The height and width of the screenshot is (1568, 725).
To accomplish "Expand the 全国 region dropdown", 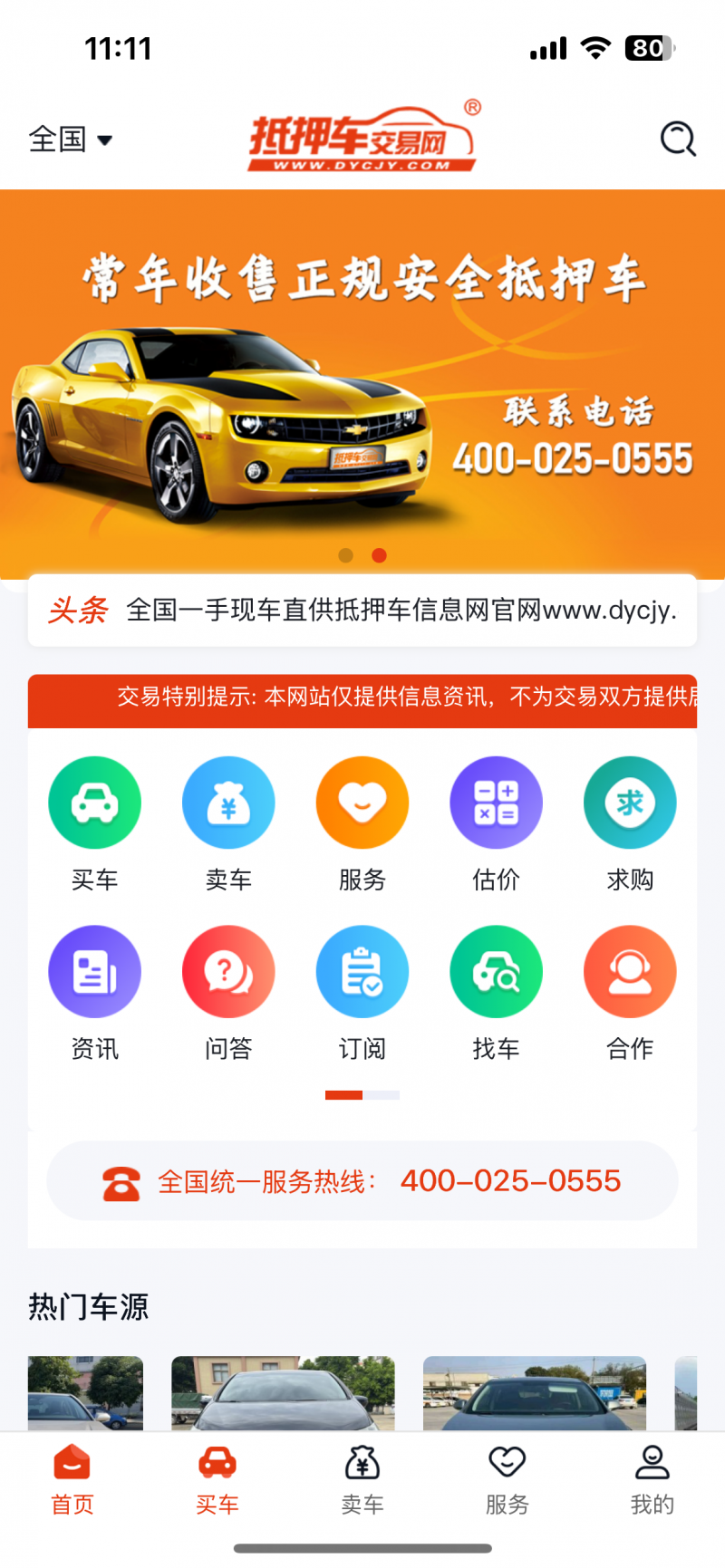I will pos(71,139).
